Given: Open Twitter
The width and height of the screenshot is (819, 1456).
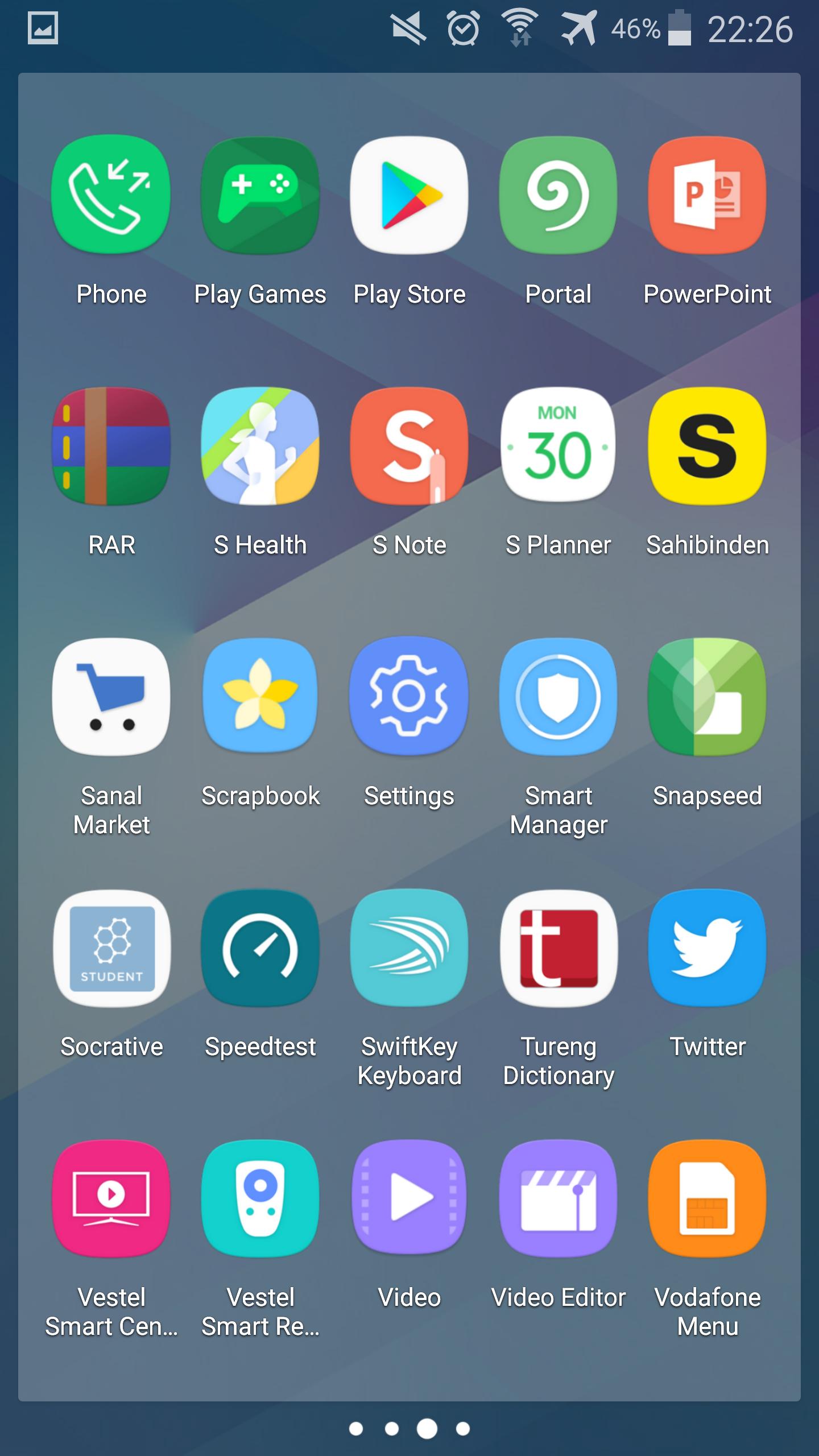Looking at the screenshot, I should (708, 949).
